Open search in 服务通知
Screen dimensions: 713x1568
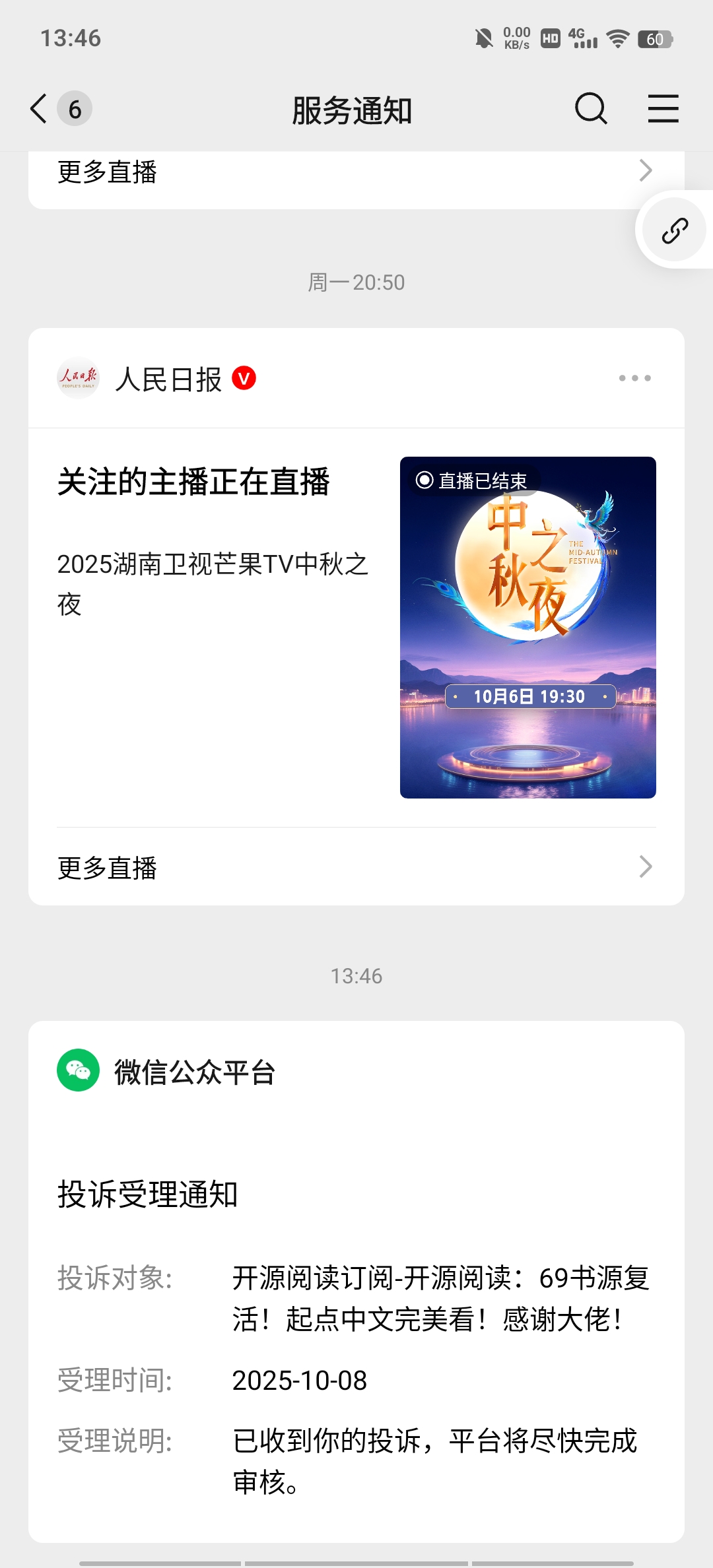(591, 108)
